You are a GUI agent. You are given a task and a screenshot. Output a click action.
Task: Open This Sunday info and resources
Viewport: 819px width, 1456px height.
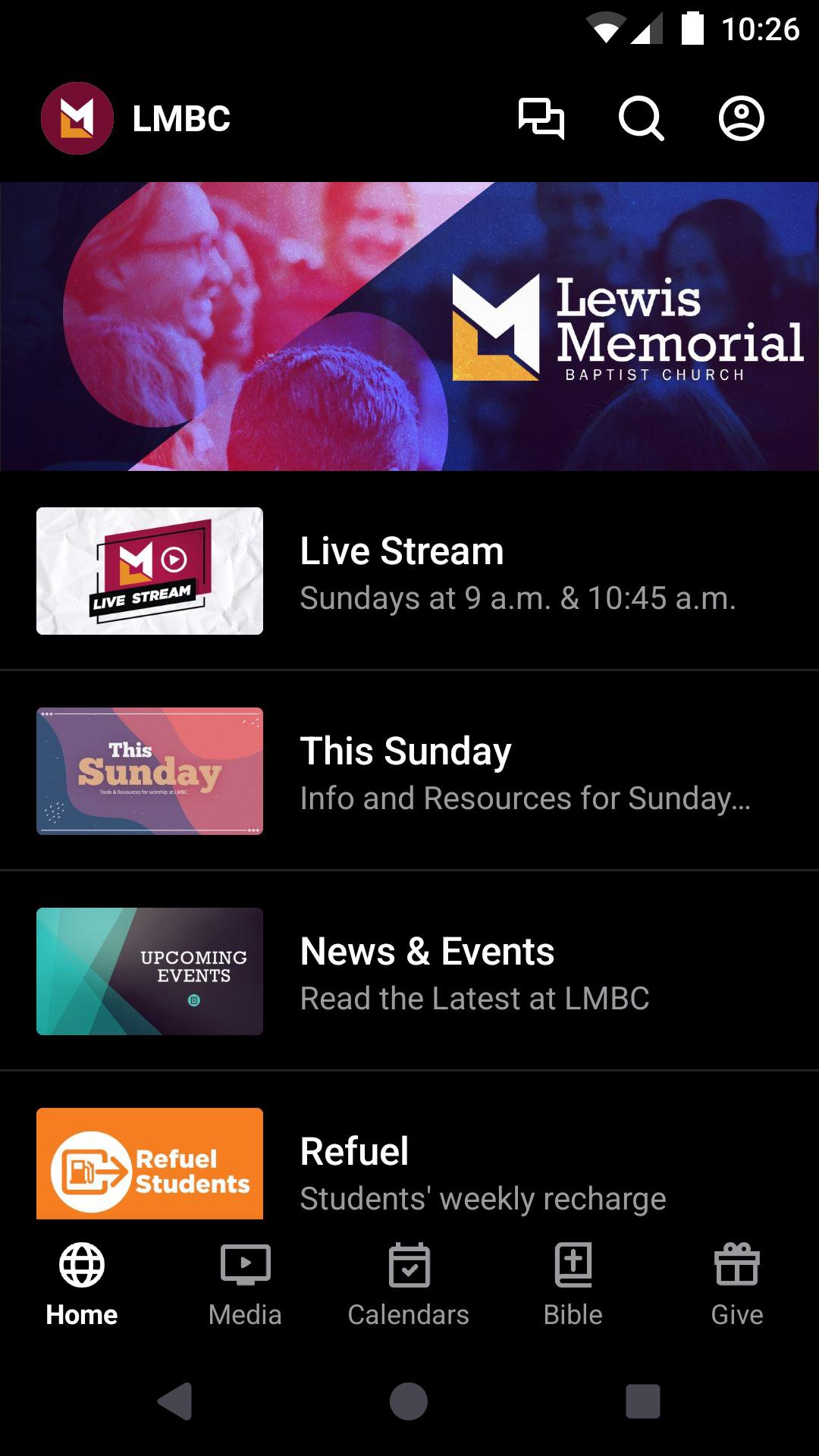tap(409, 772)
